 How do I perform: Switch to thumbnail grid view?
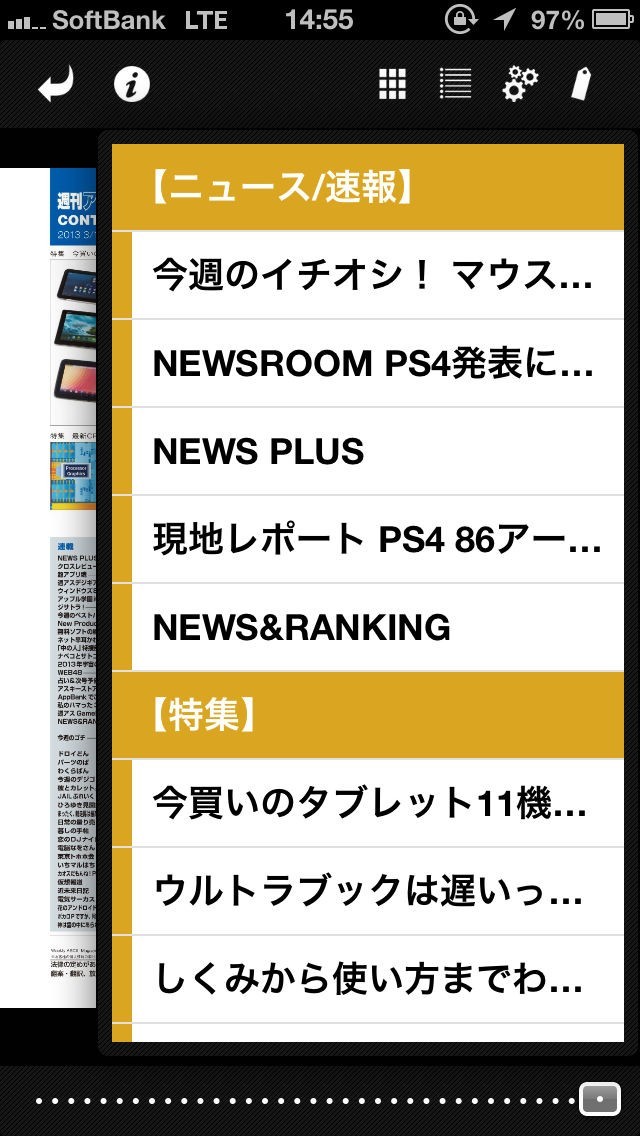pyautogui.click(x=393, y=85)
